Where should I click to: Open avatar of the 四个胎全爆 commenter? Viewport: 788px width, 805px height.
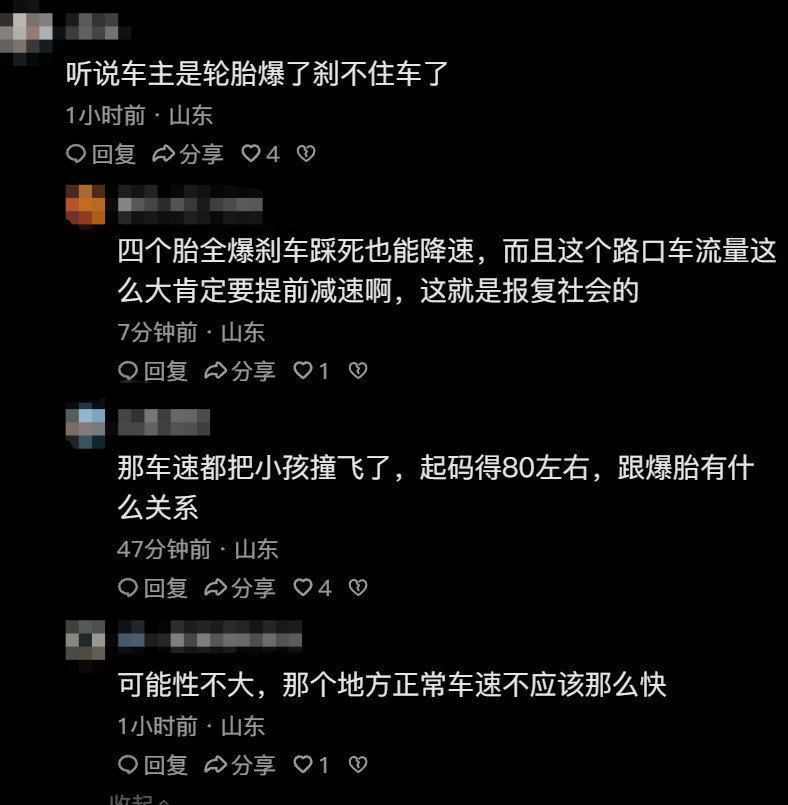[x=85, y=206]
